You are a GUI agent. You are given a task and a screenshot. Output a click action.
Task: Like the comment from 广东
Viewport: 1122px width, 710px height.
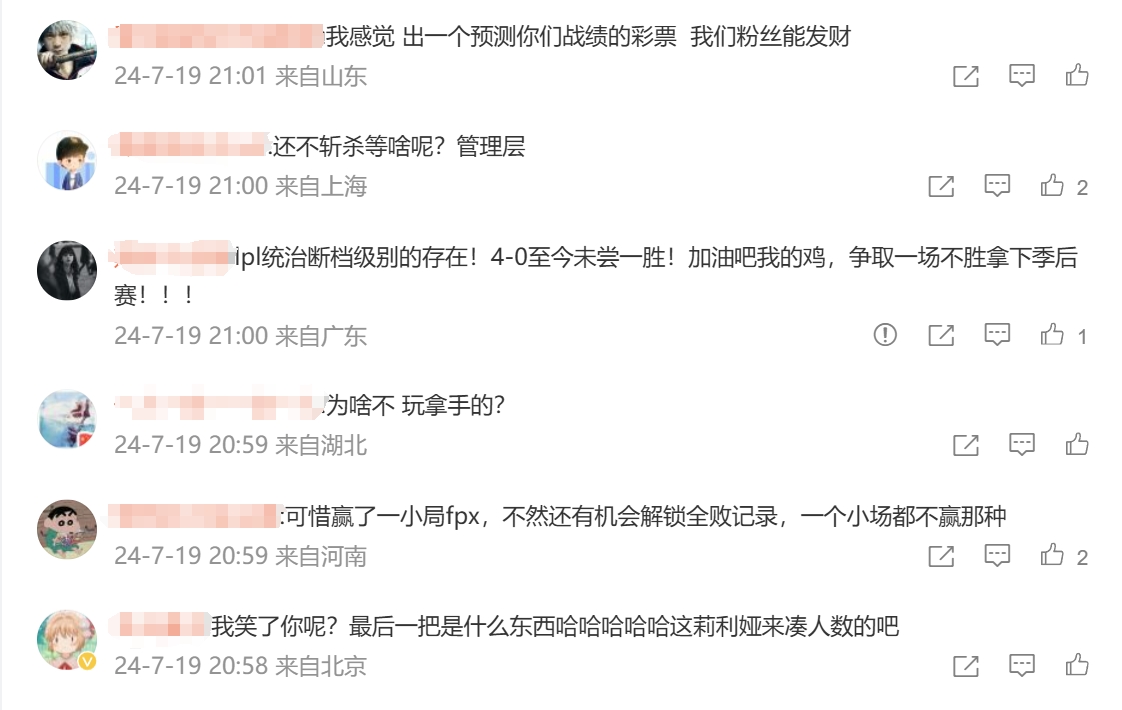1052,335
